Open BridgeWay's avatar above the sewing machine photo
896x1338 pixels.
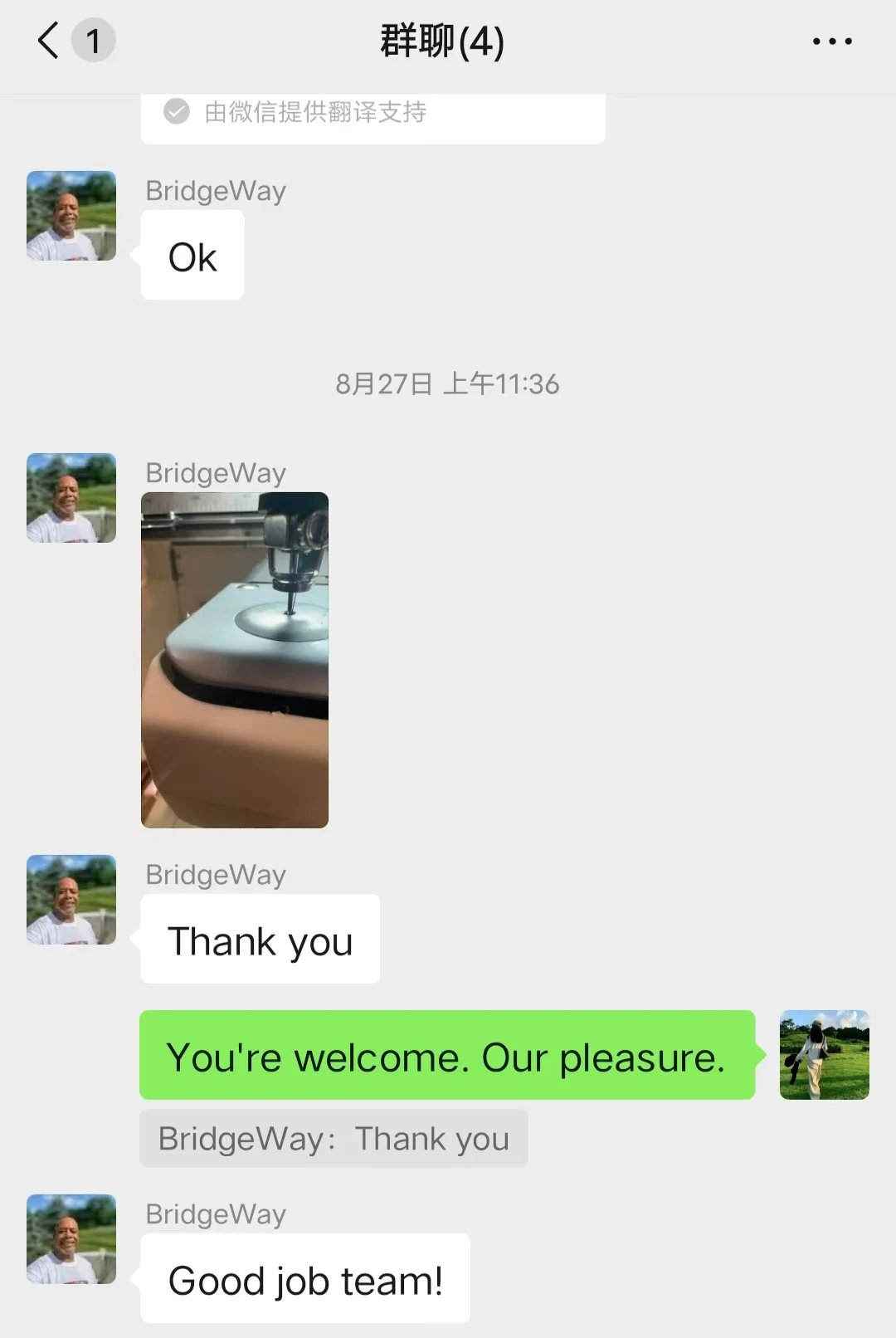coord(71,496)
